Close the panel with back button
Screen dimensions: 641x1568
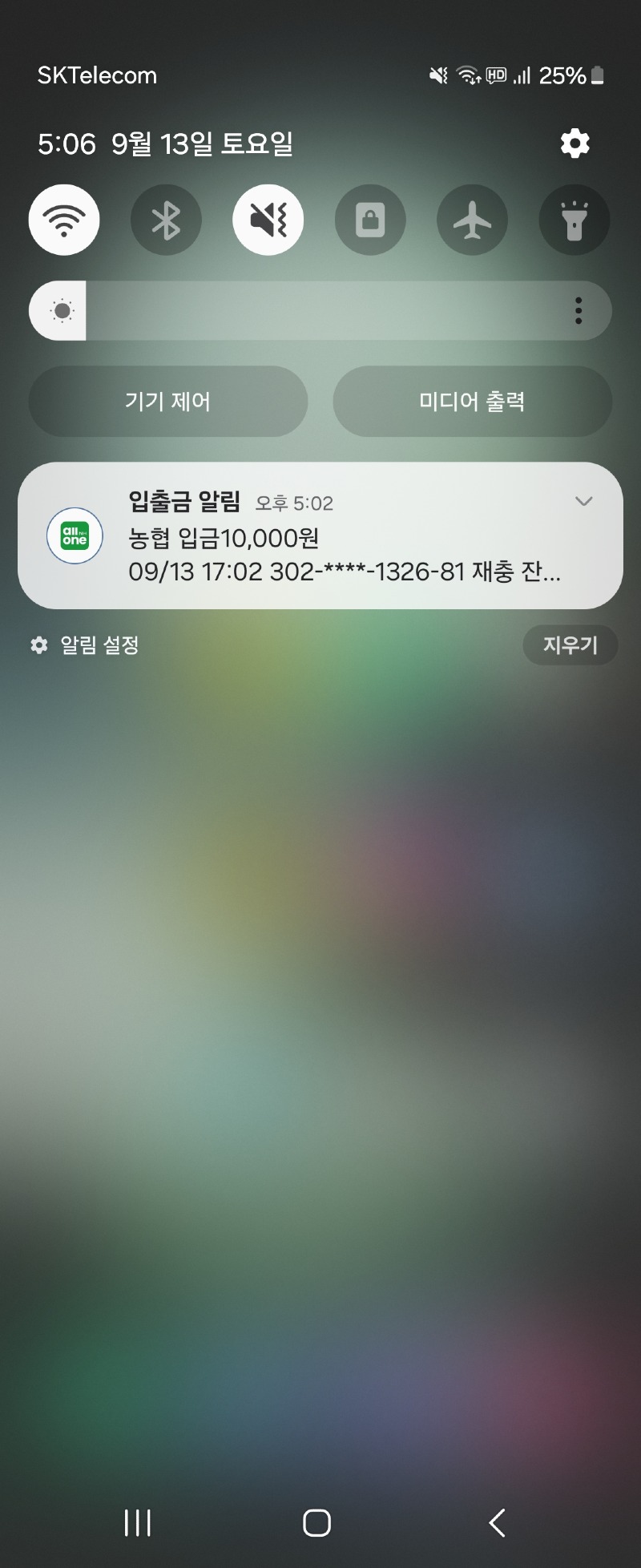pos(497,1522)
